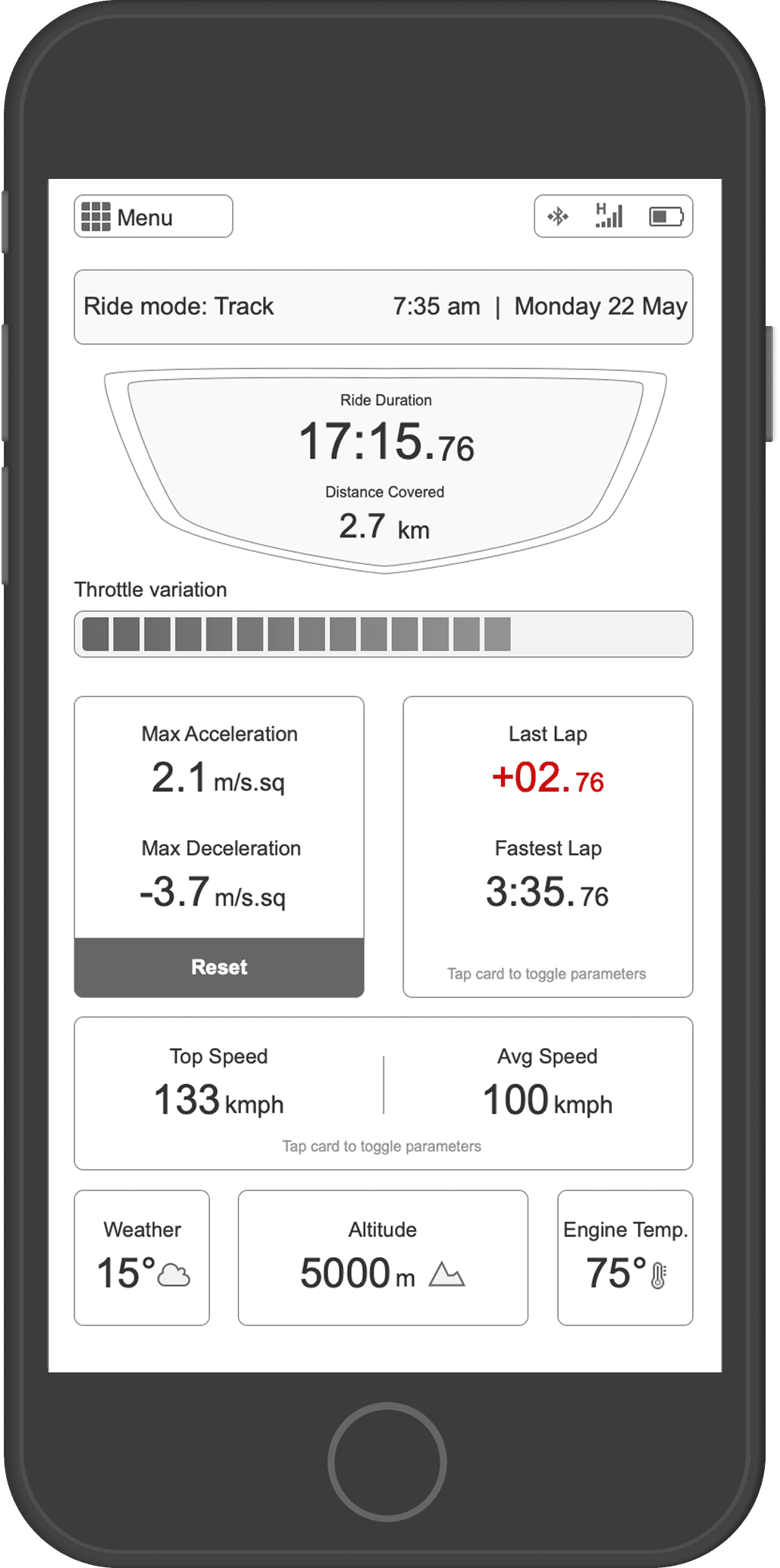The image size is (780, 1568).
Task: Tap the phone's home button
Action: pyautogui.click(x=387, y=1462)
